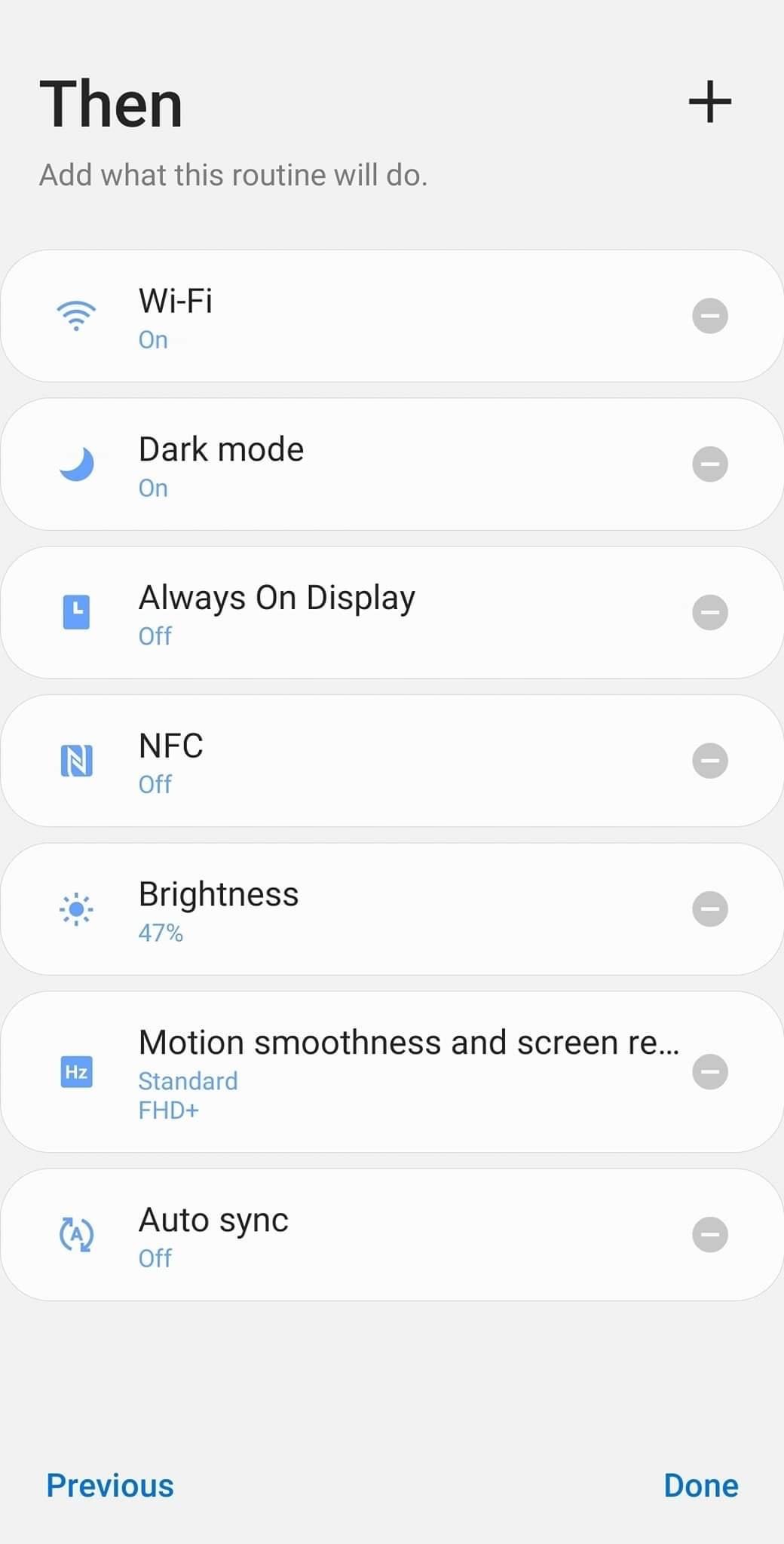
Task: Remove the NFC action
Action: pos(709,761)
